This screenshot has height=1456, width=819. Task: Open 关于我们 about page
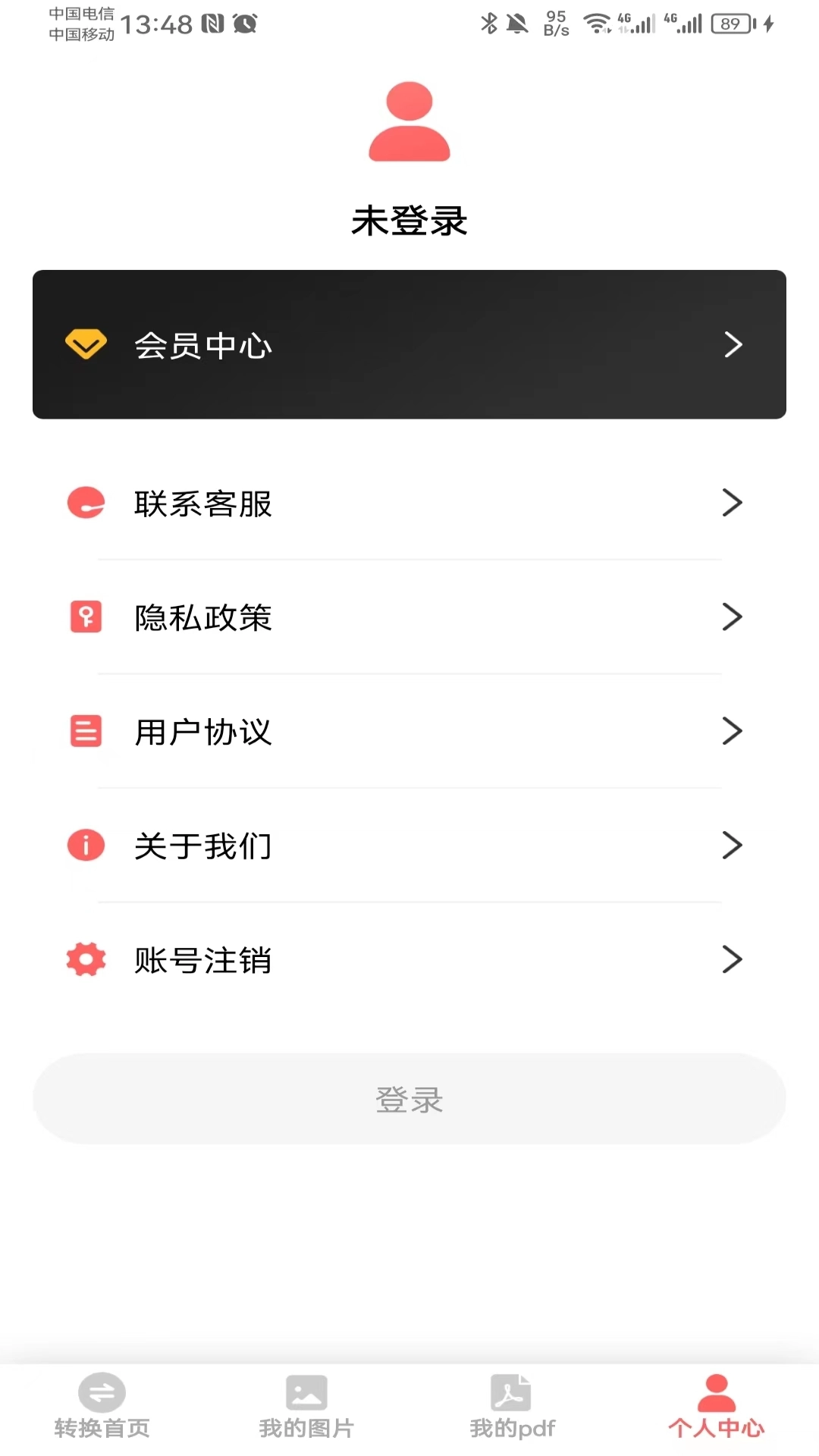202,844
